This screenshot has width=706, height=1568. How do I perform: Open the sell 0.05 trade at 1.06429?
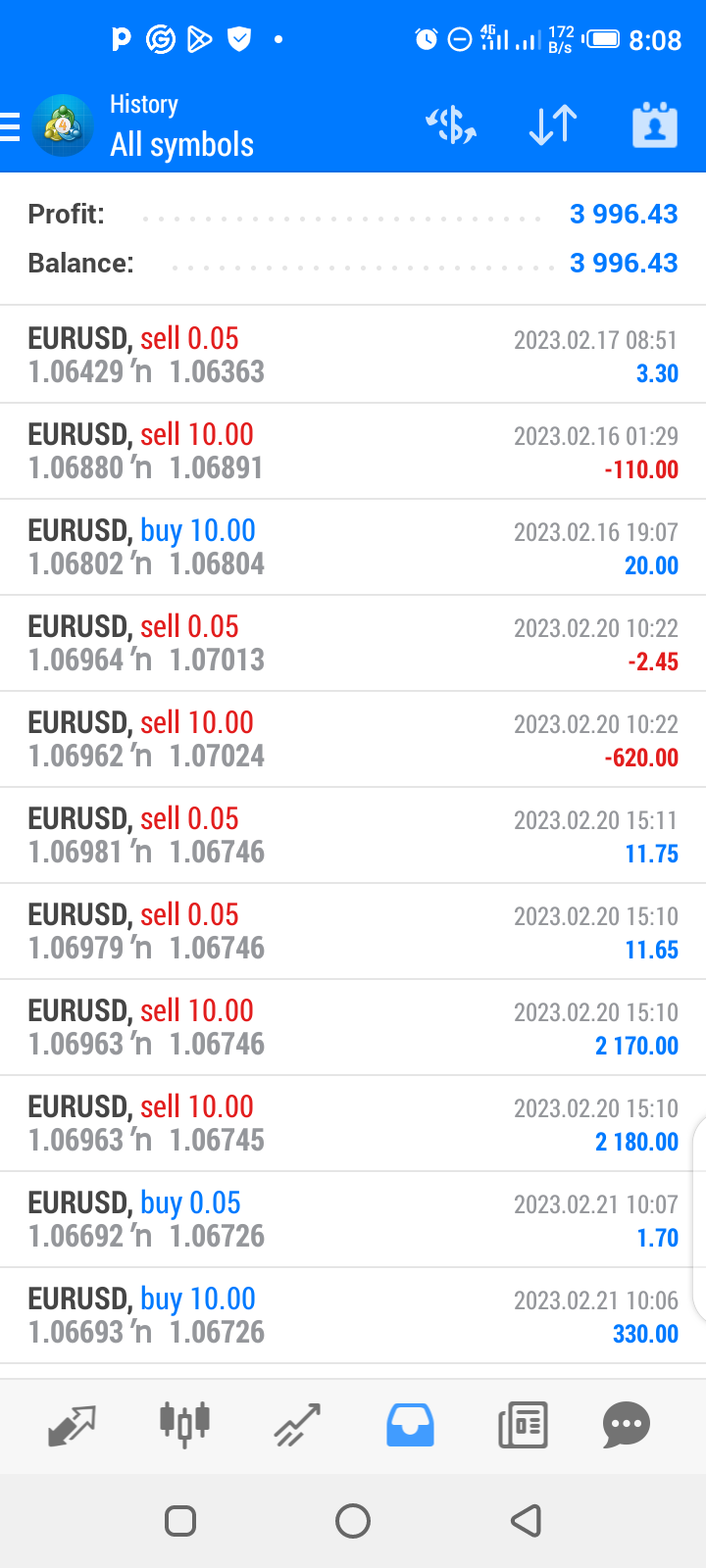click(x=353, y=355)
